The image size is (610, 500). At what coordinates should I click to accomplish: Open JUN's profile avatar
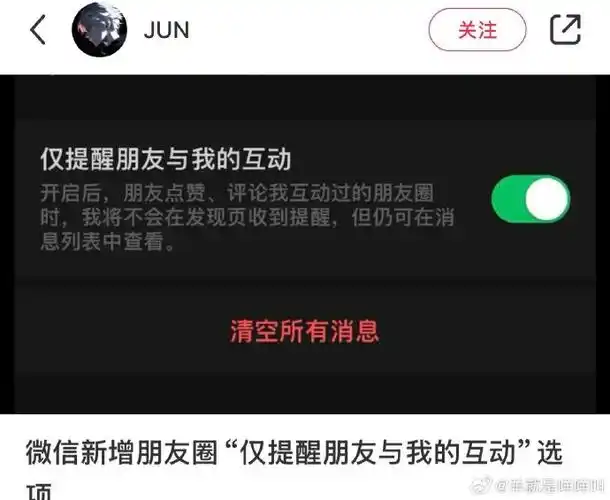click(x=98, y=31)
